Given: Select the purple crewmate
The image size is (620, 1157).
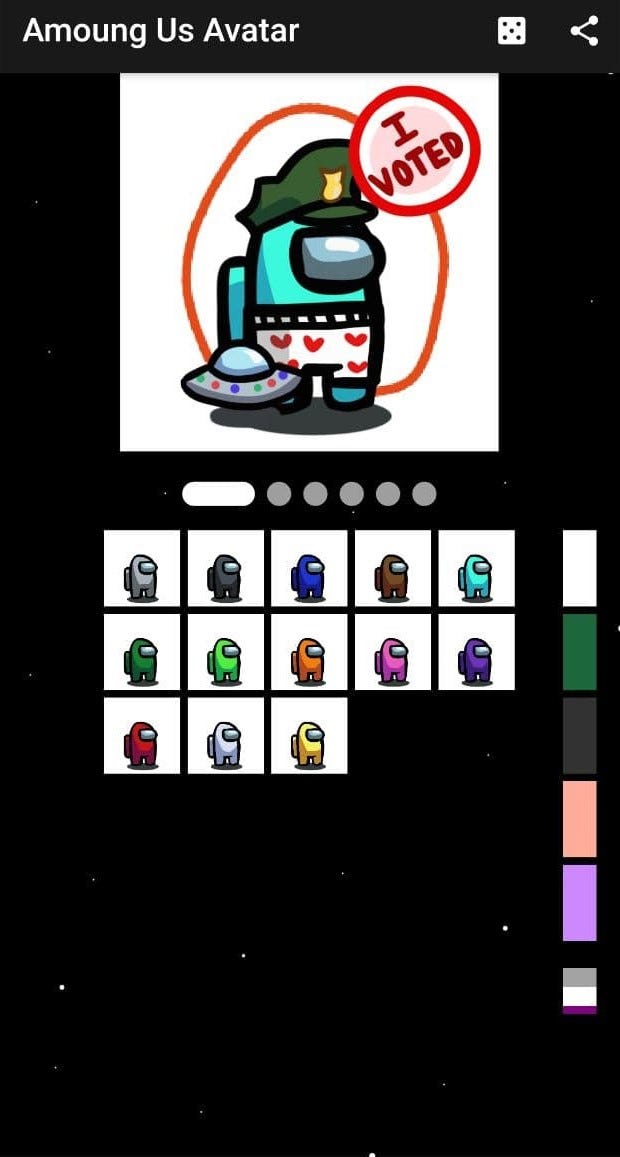Looking at the screenshot, I should 476,652.
